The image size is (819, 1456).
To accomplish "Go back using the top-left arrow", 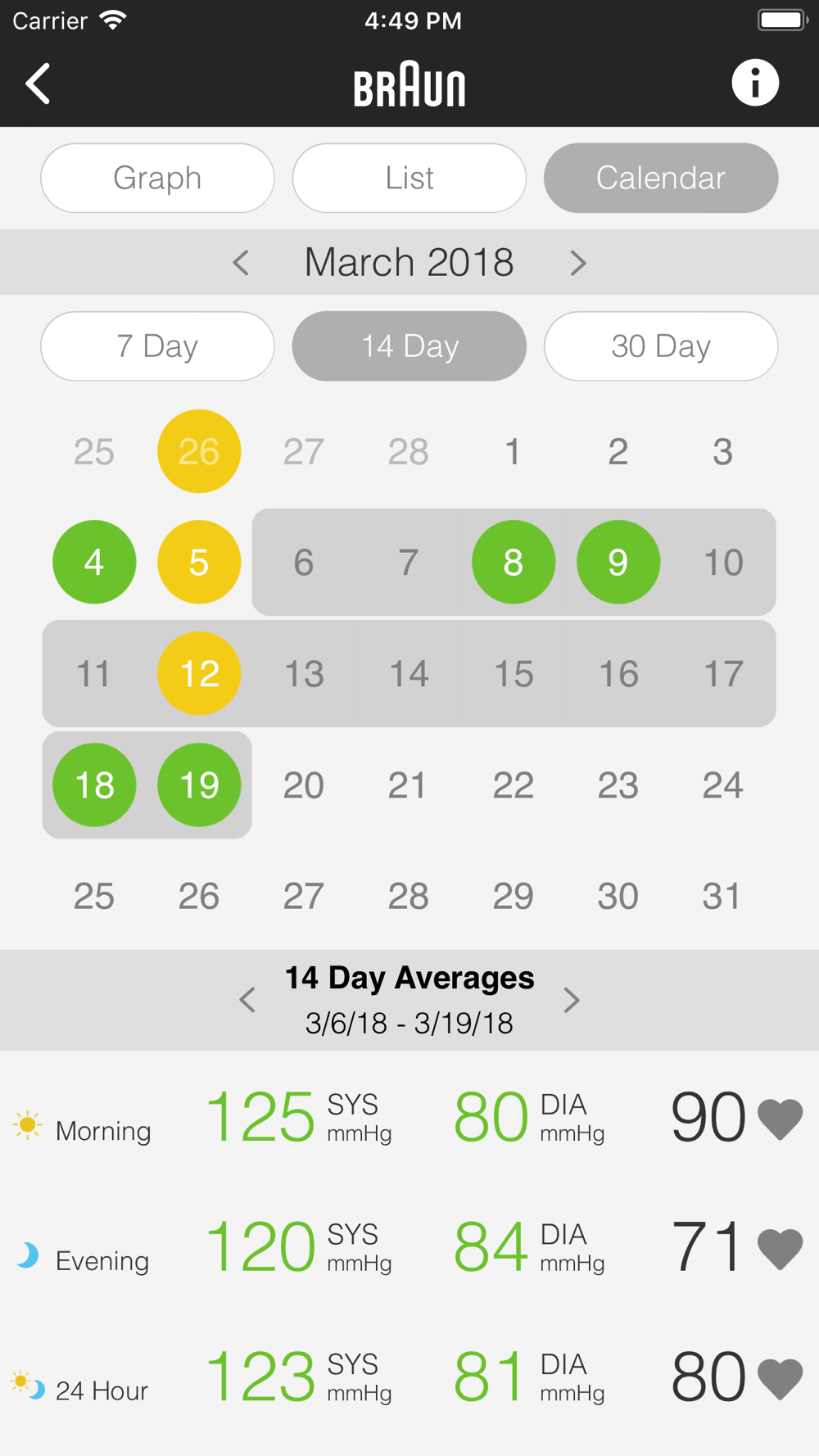I will coord(38,84).
